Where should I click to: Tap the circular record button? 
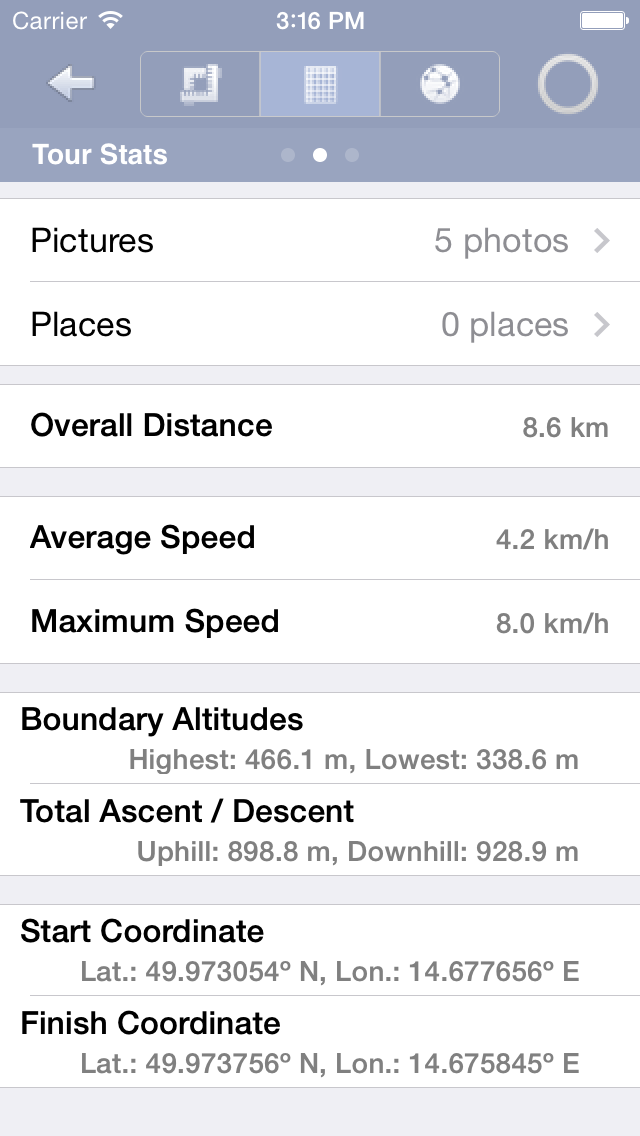coord(568,83)
